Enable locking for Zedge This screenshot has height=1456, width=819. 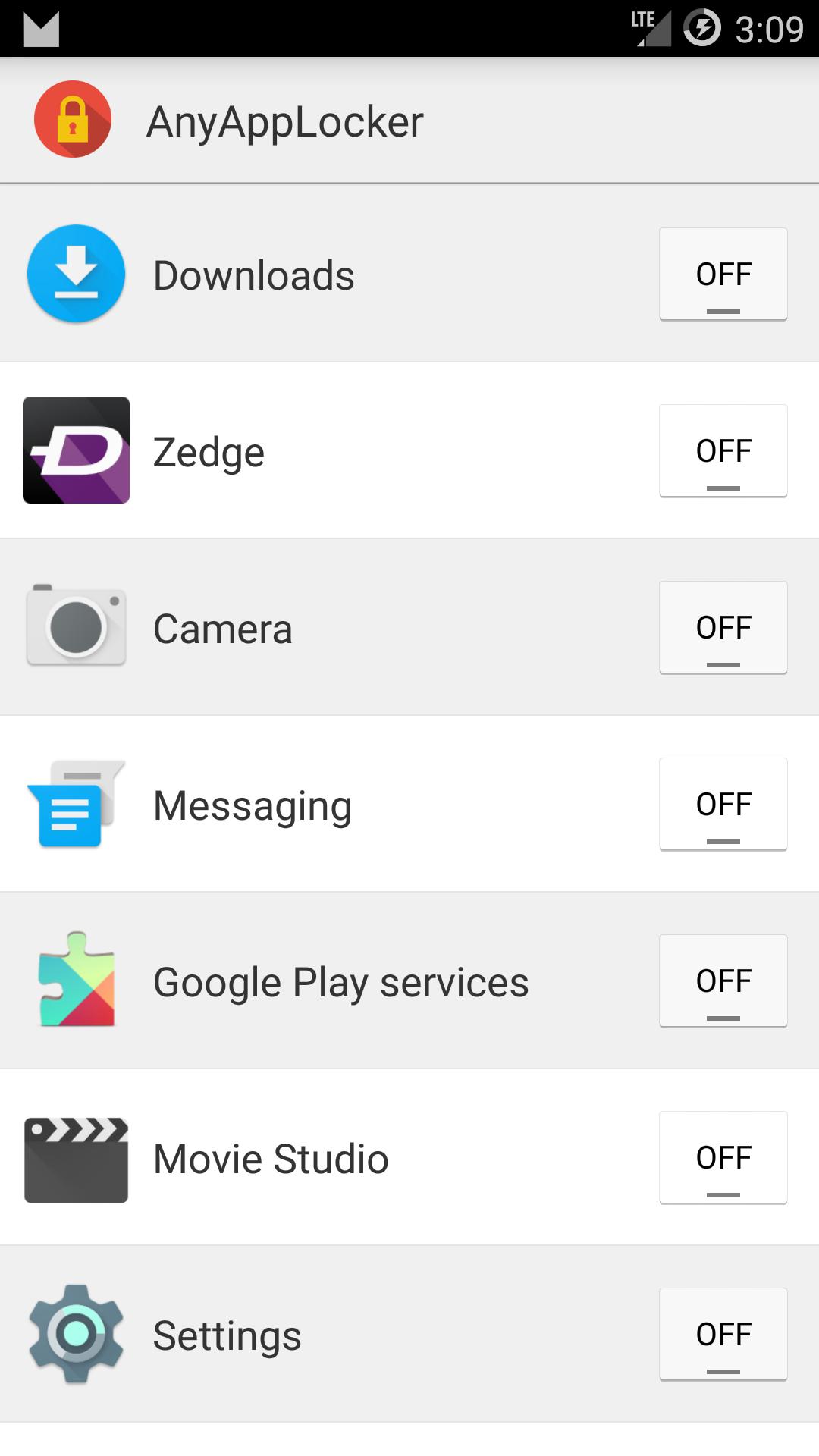point(723,450)
